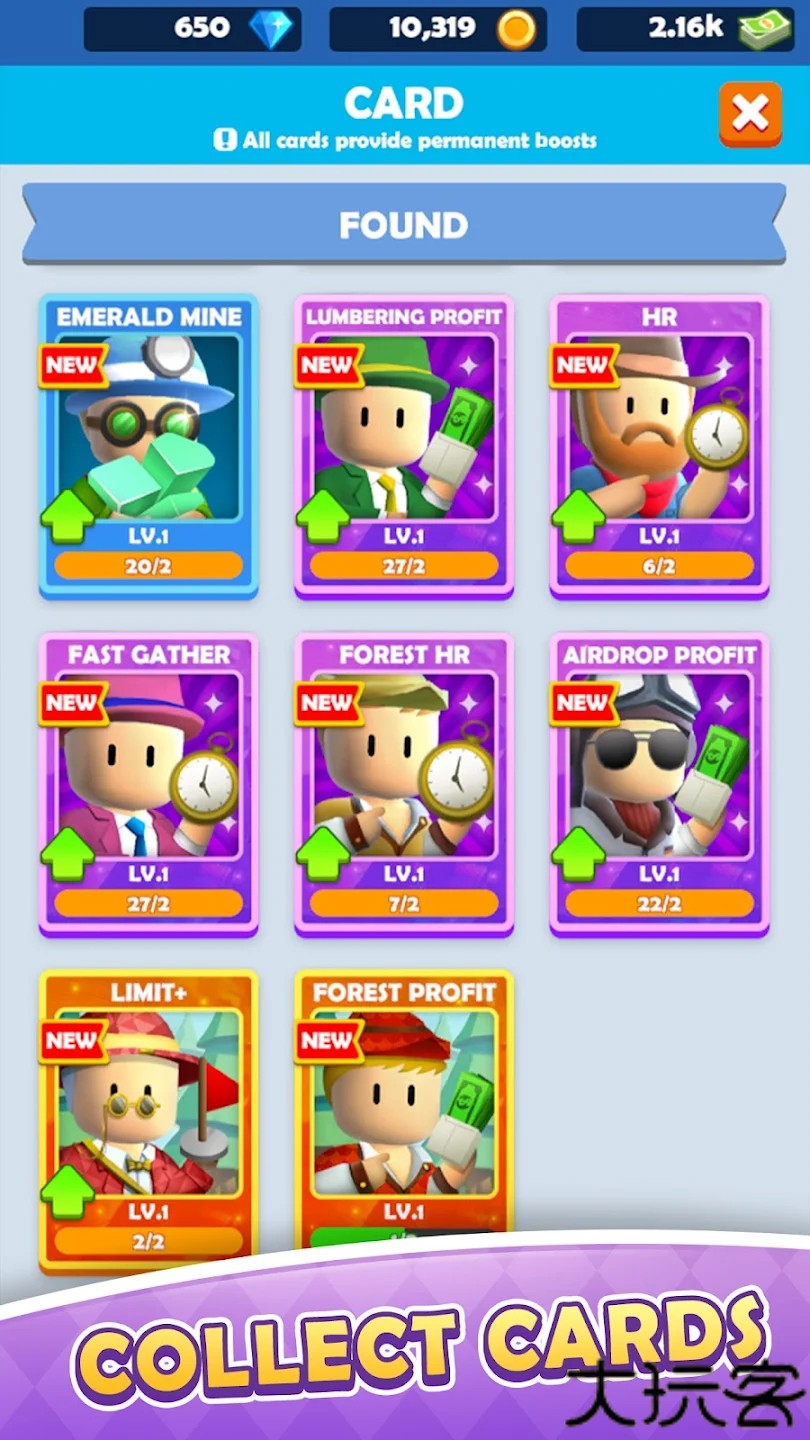Open the Emerald Mine card
Screen dimensions: 810x1440
[148, 445]
